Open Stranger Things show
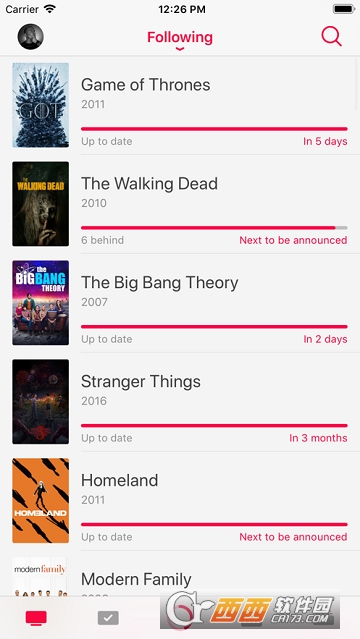This screenshot has height=639, width=360. 180,402
